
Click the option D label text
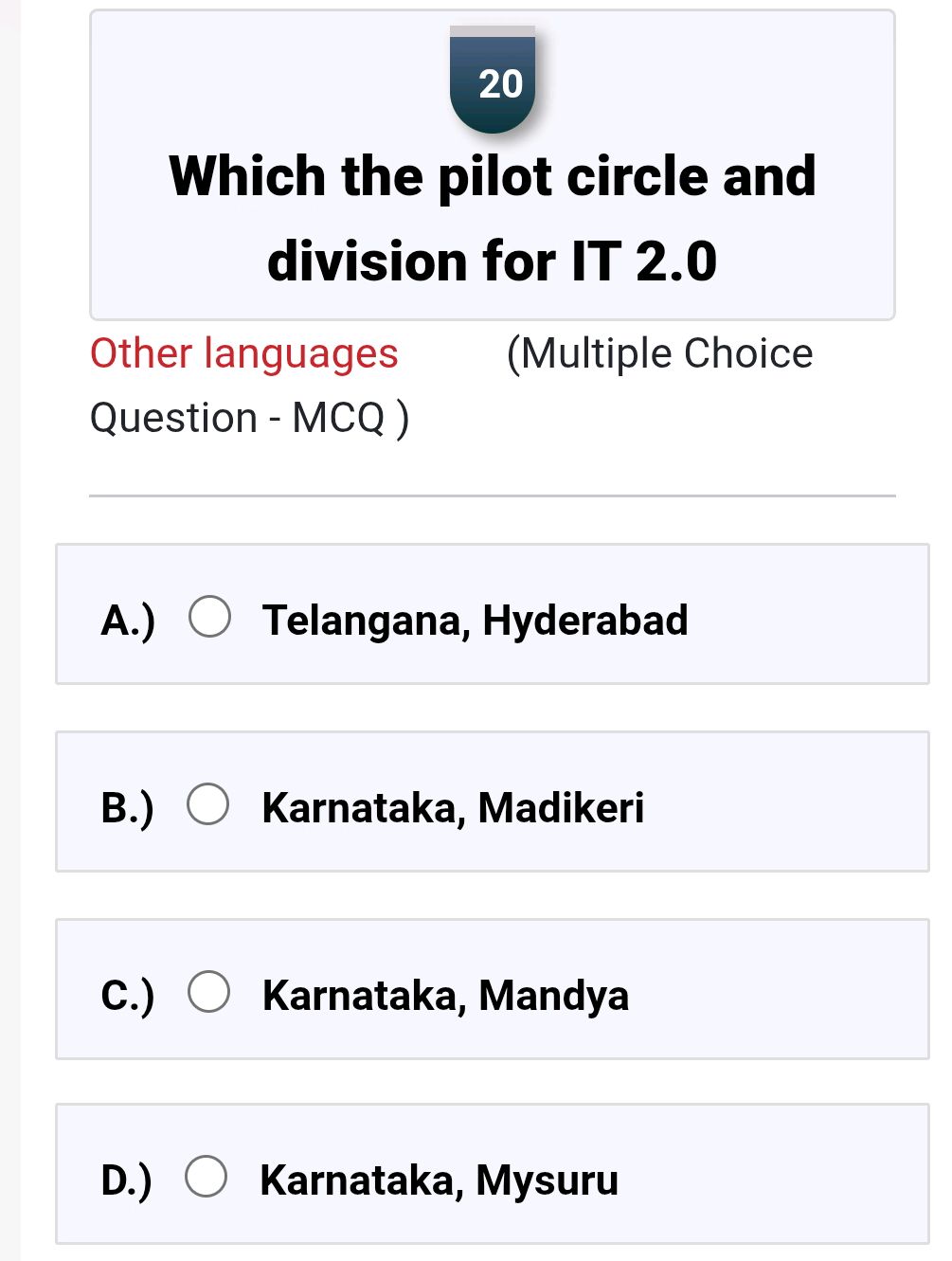[127, 1180]
